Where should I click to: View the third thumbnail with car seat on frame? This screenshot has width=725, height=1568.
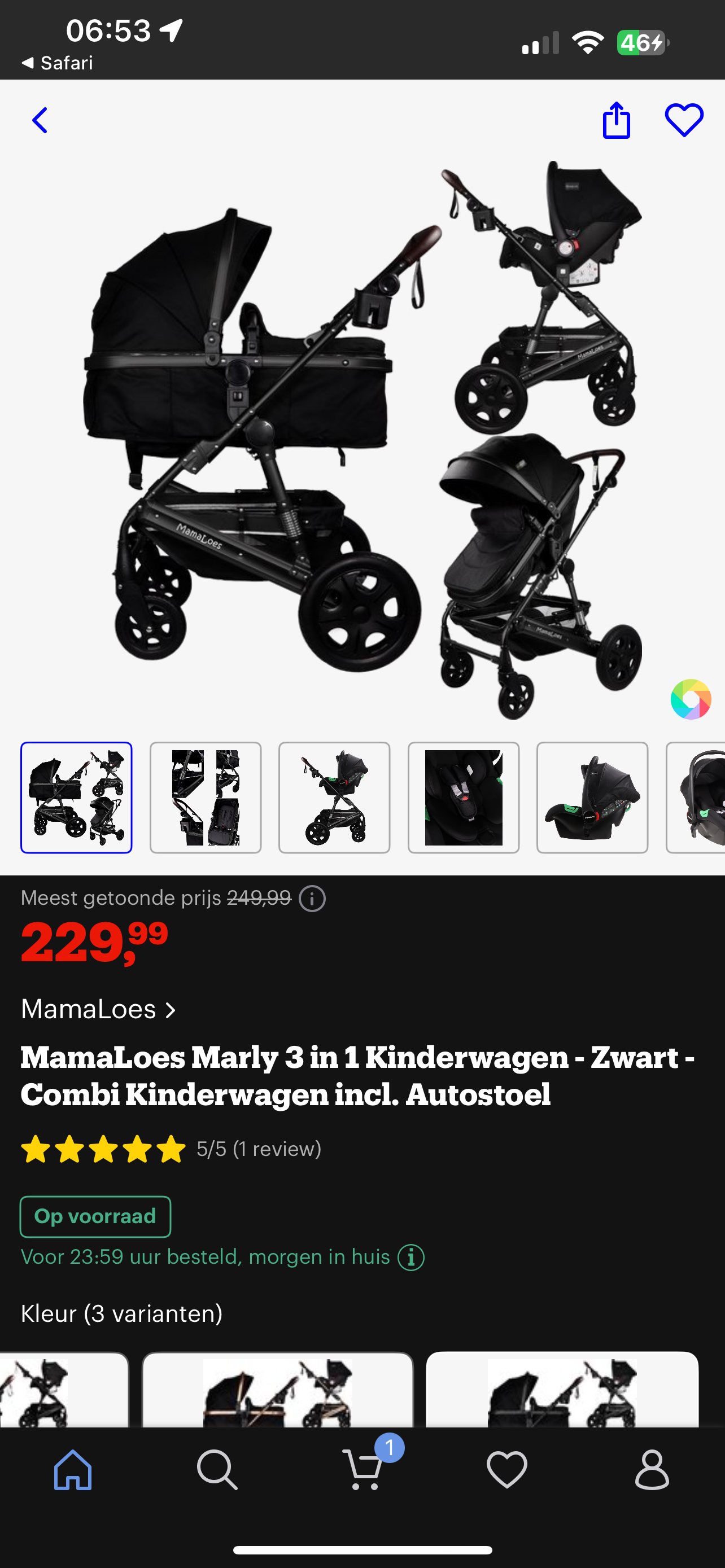[334, 798]
